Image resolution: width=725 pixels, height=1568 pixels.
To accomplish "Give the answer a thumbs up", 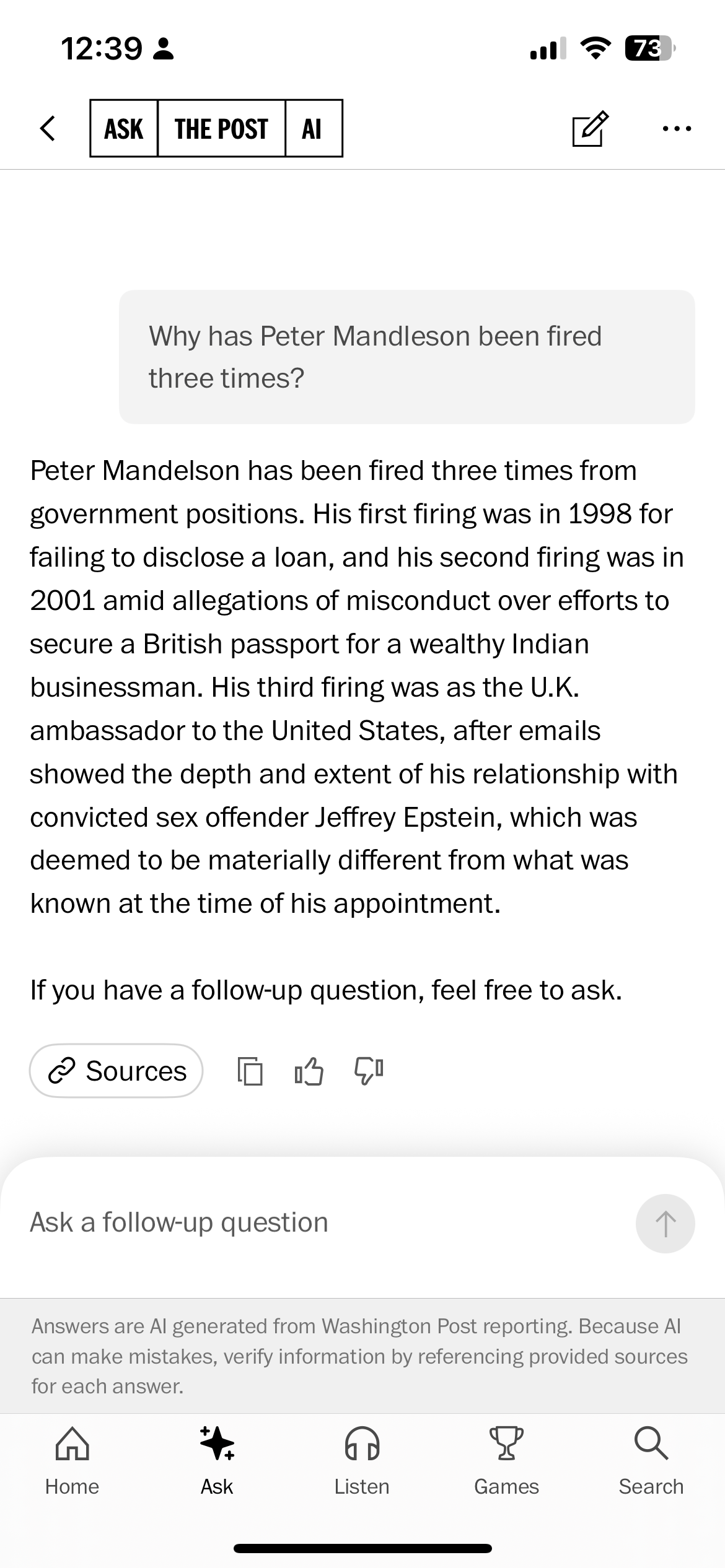I will 309,1071.
